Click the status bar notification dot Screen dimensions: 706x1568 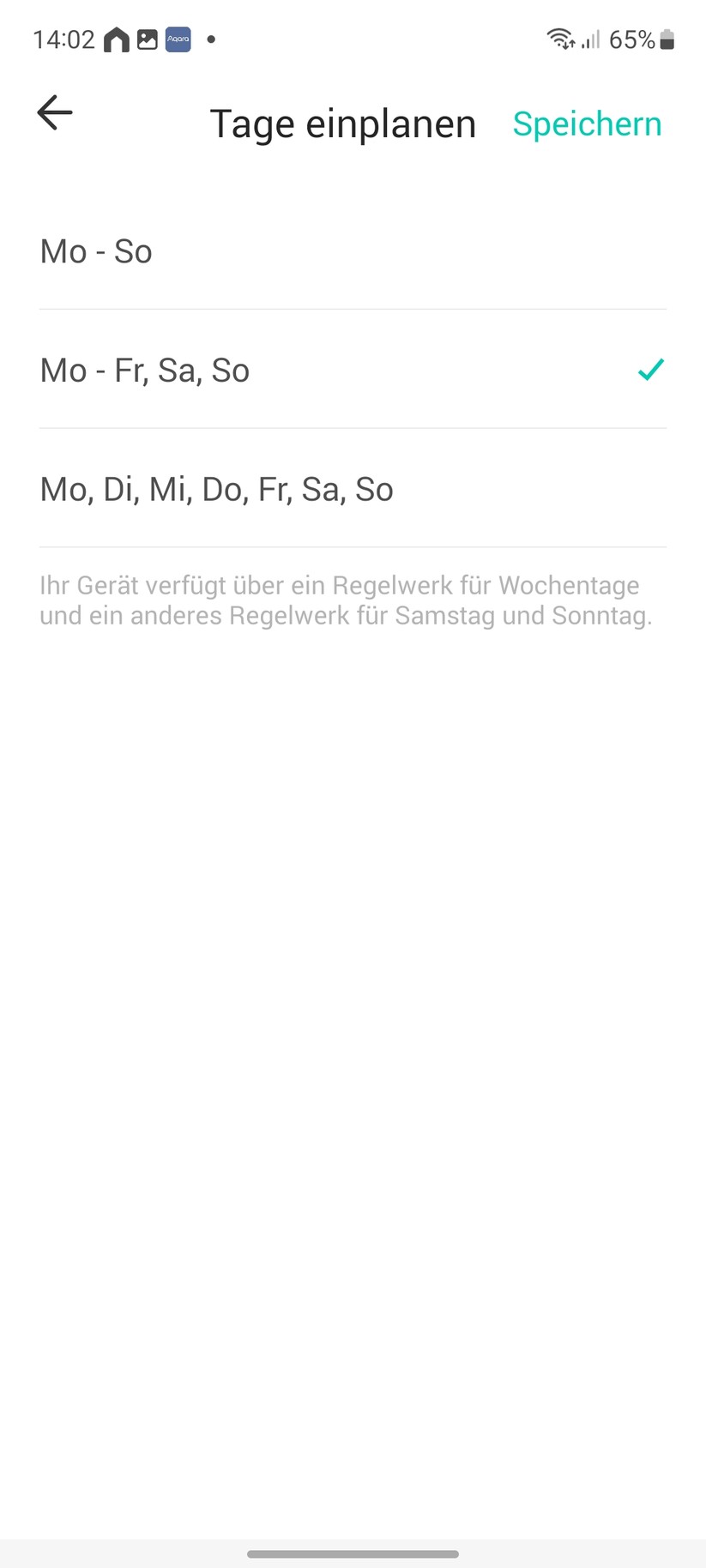pyautogui.click(x=211, y=39)
